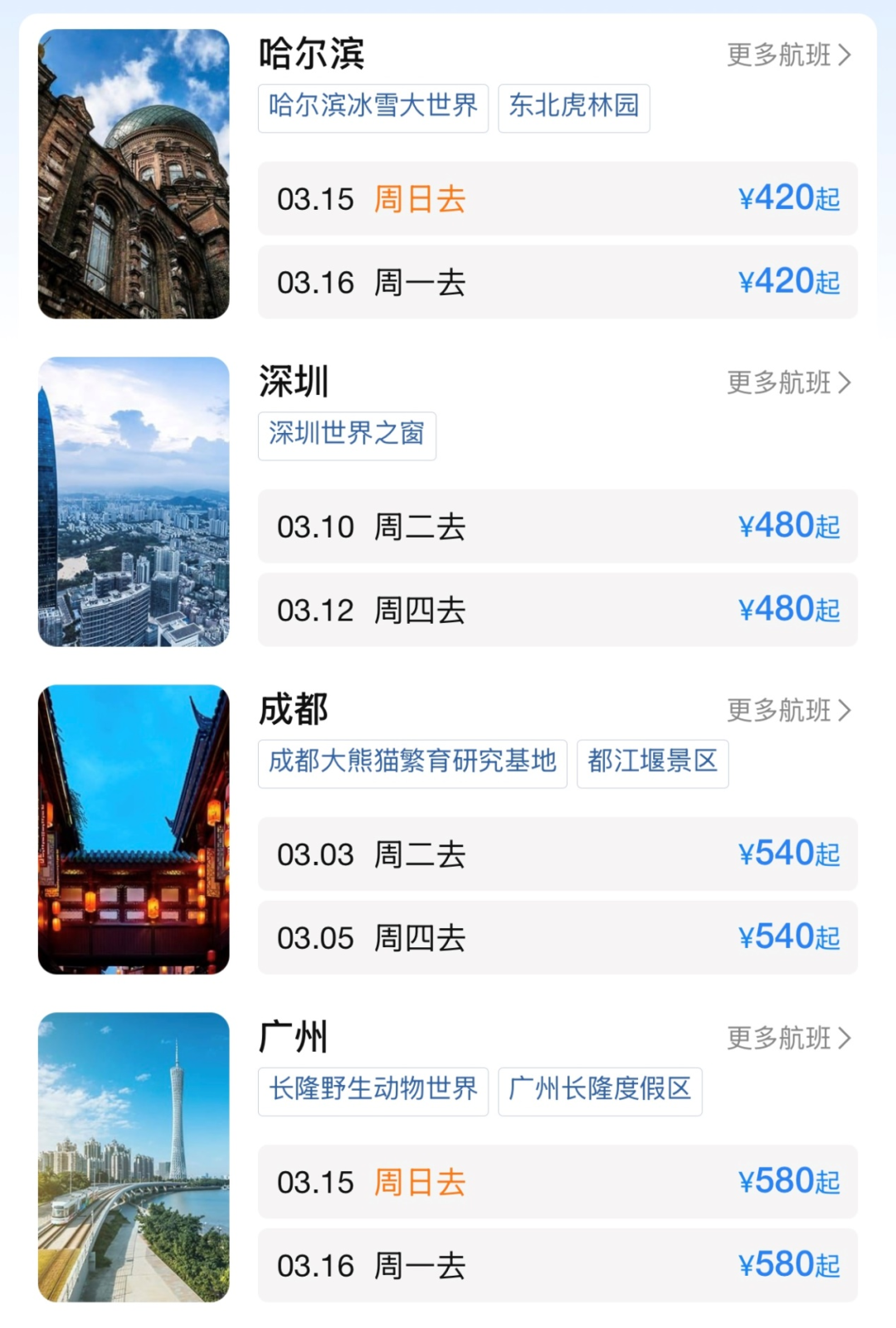Tap the 成都大熊猫繁育研究基地 chip
Screen dimensions: 896x1328
pos(412,761)
